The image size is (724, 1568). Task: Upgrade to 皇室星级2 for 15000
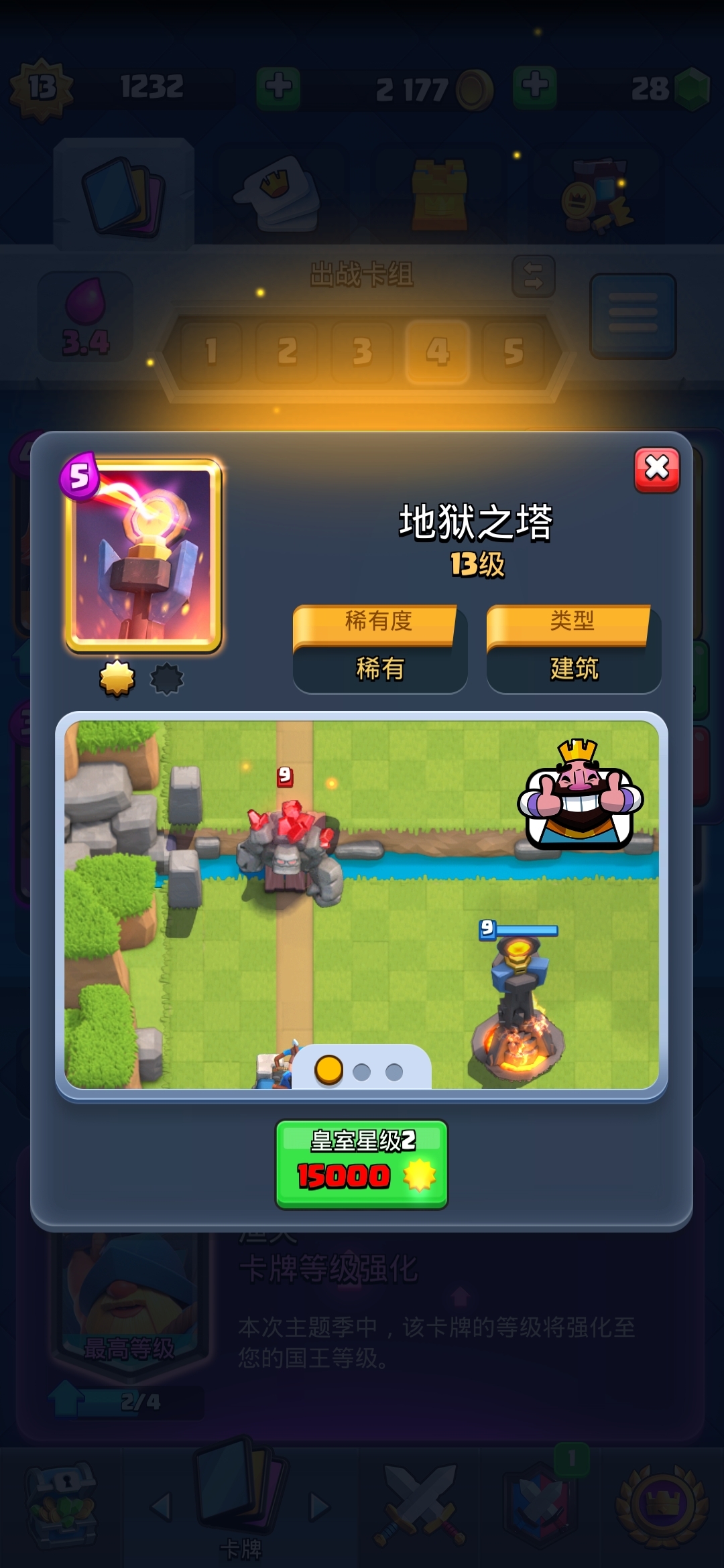(361, 1164)
